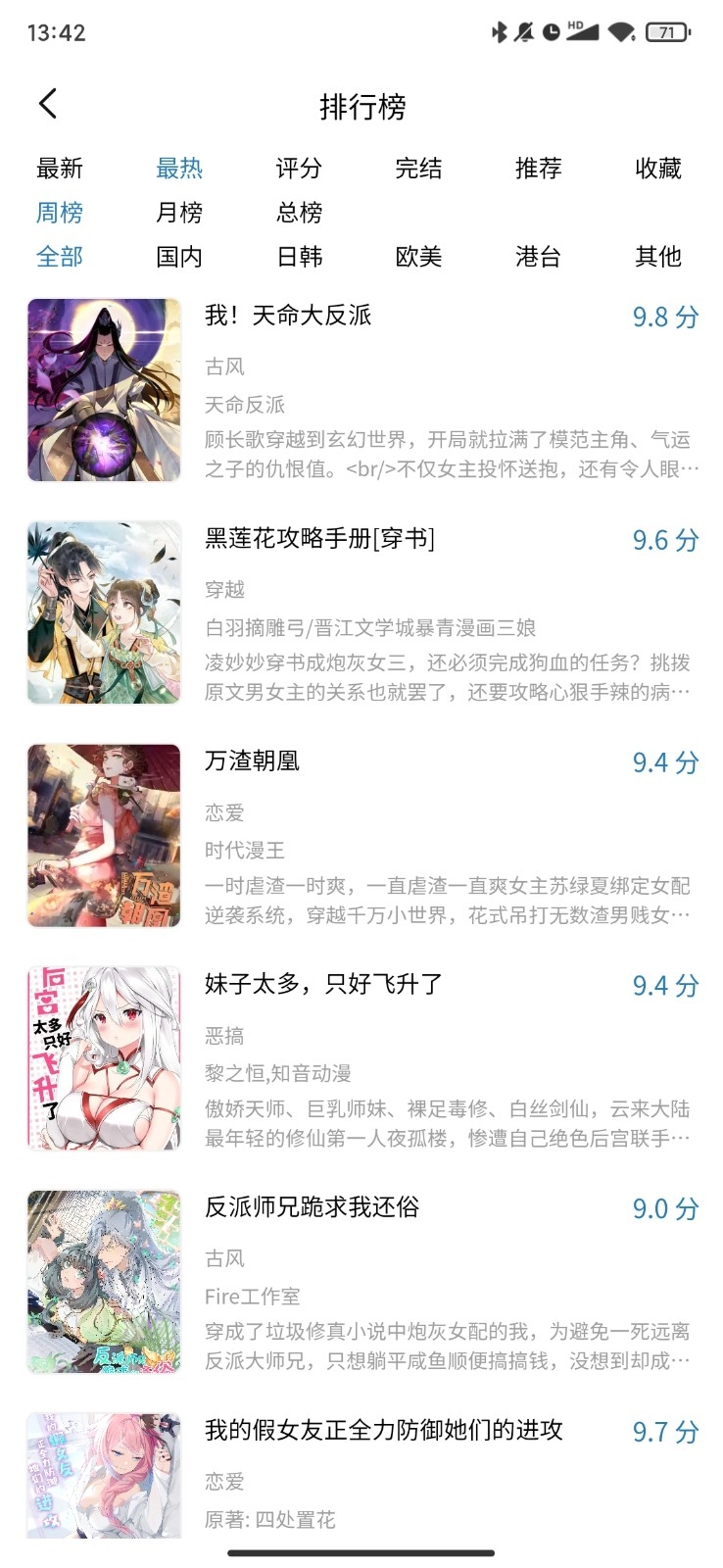Select the 总榜 ranking period option

[x=300, y=213]
